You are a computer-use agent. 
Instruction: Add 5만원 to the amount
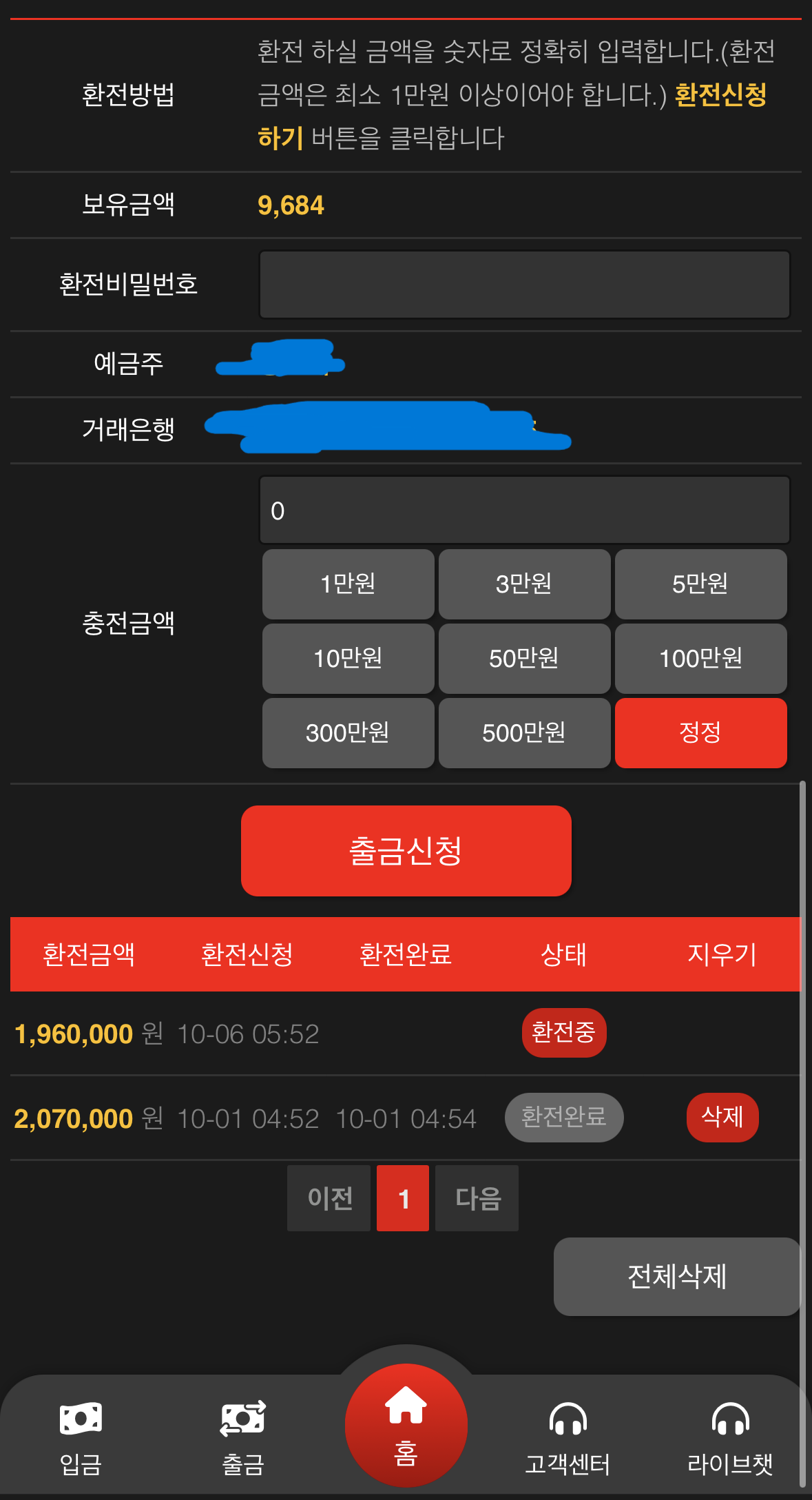click(x=700, y=584)
